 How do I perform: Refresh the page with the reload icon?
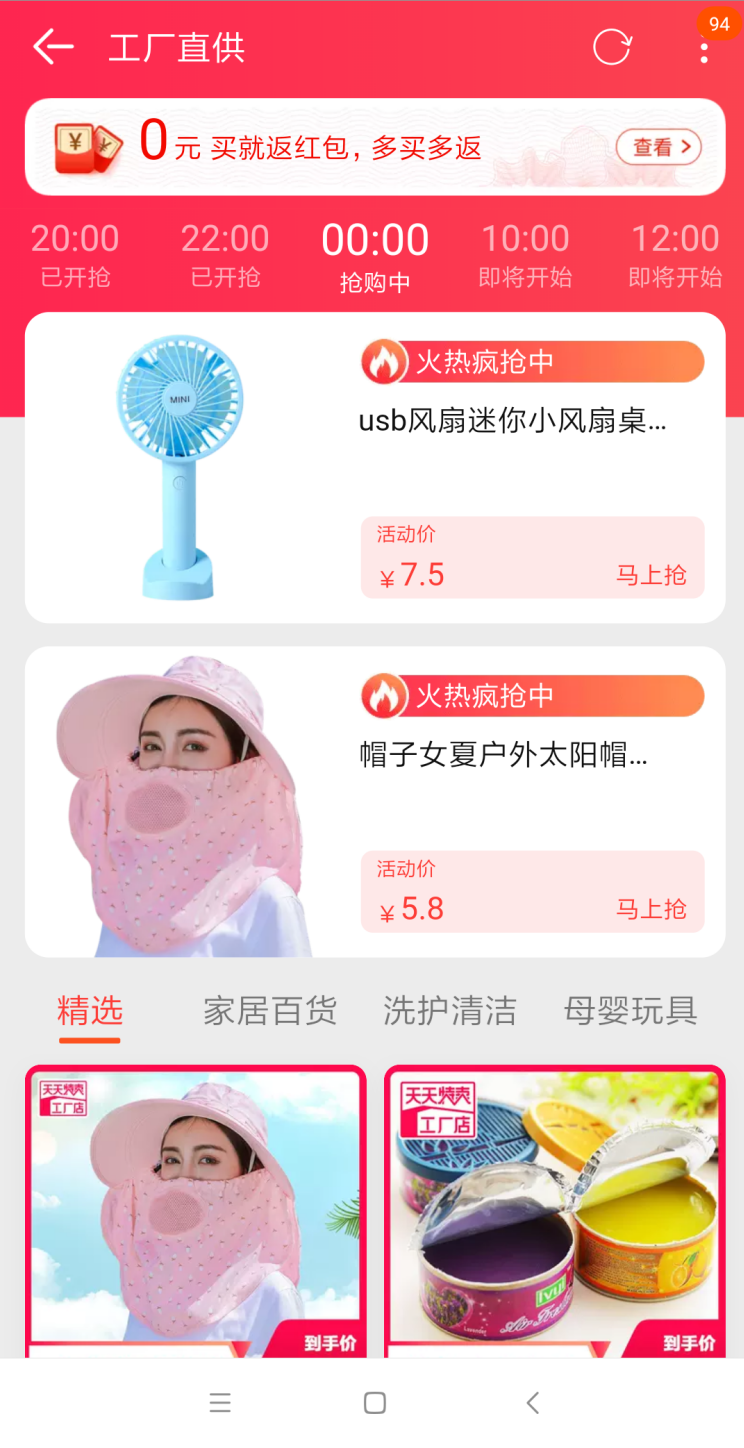[x=612, y=47]
